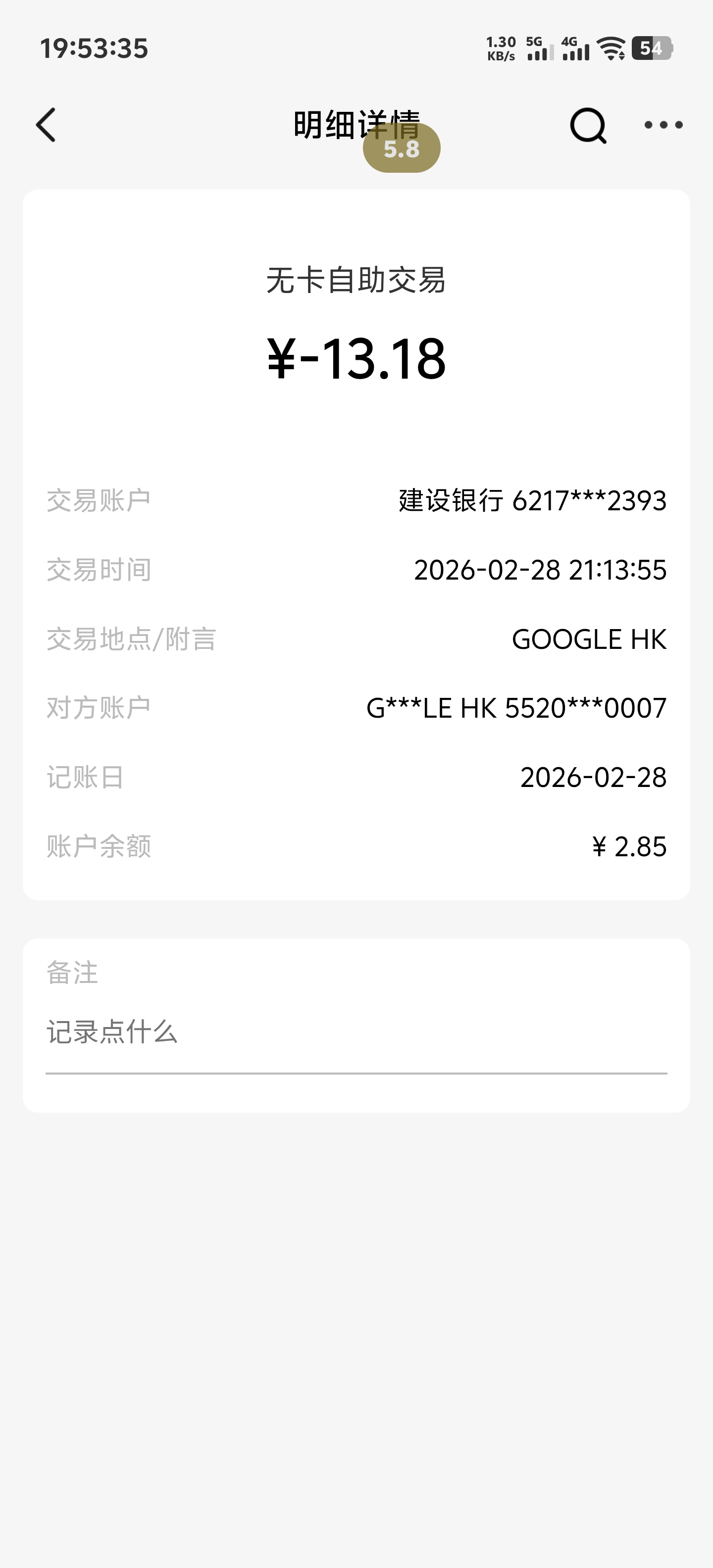This screenshot has width=713, height=1568.
Task: Tap the transaction account 建设银行 6217***2393
Action: pos(531,501)
